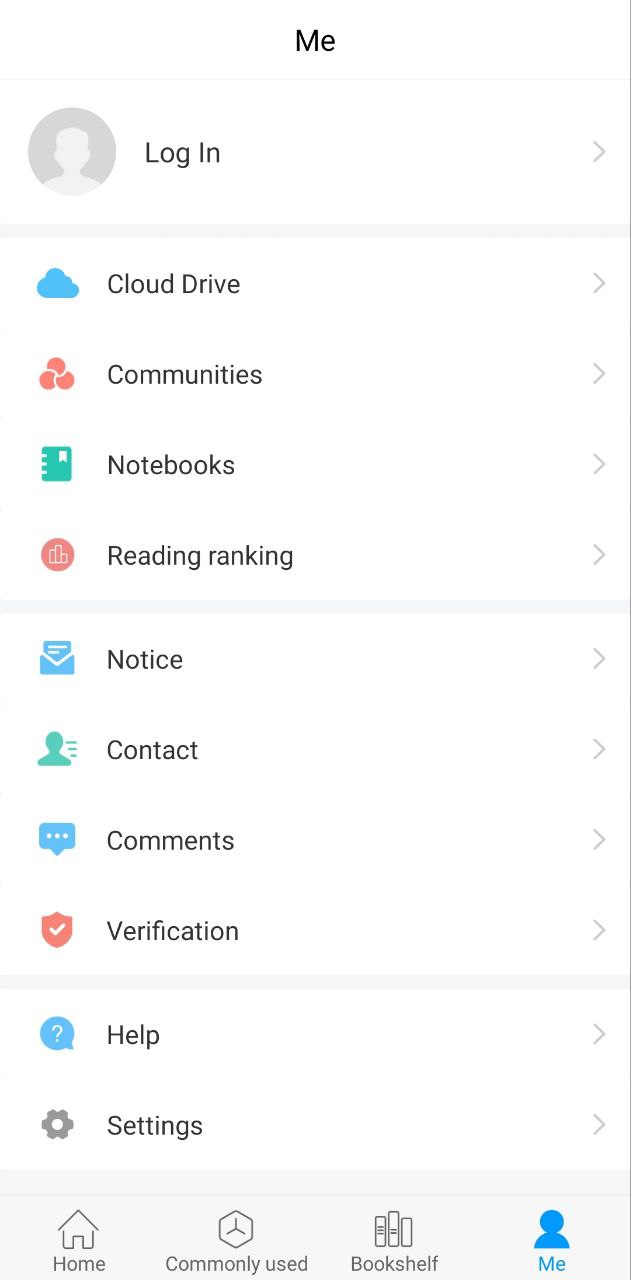631x1280 pixels.
Task: Open the Notice row
Action: [x=145, y=660]
